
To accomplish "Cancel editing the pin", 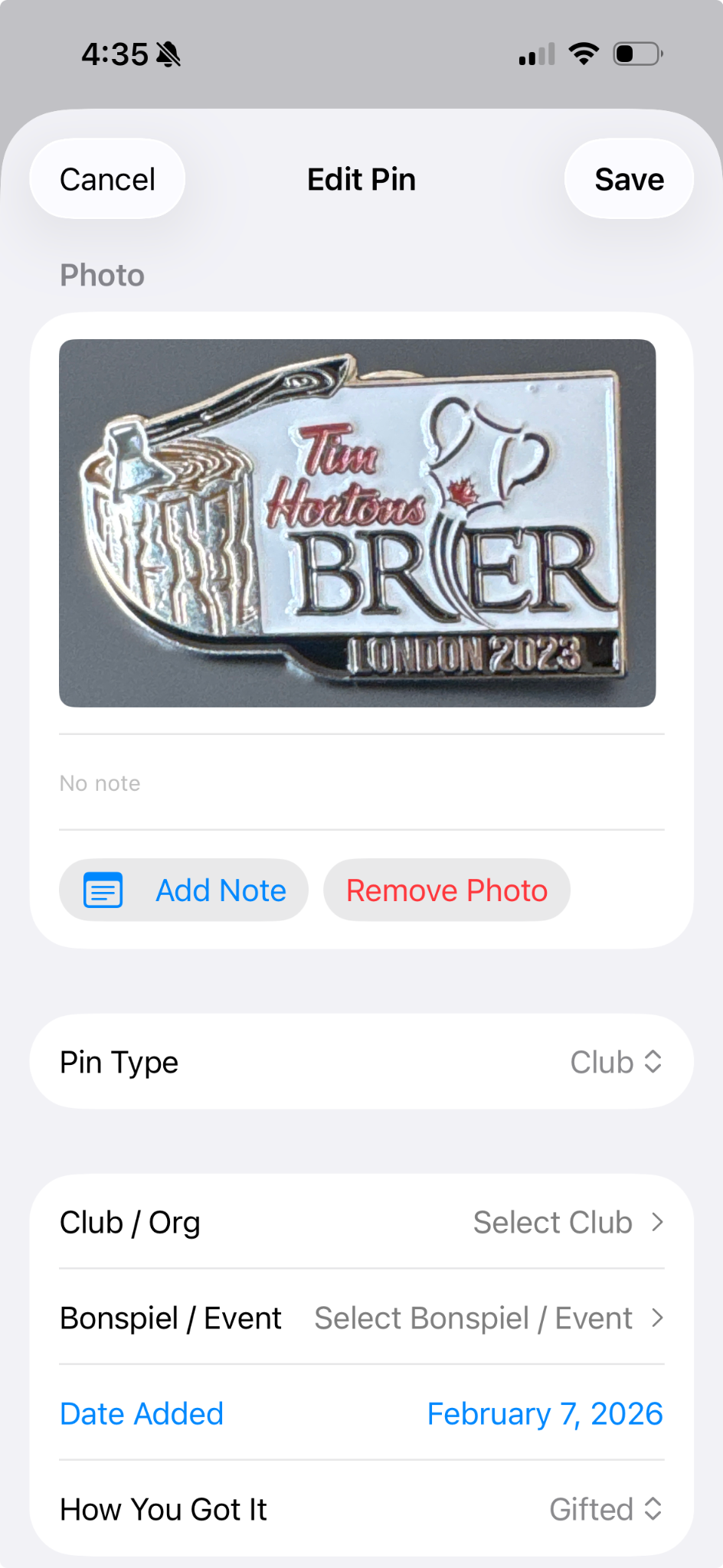I will point(106,178).
